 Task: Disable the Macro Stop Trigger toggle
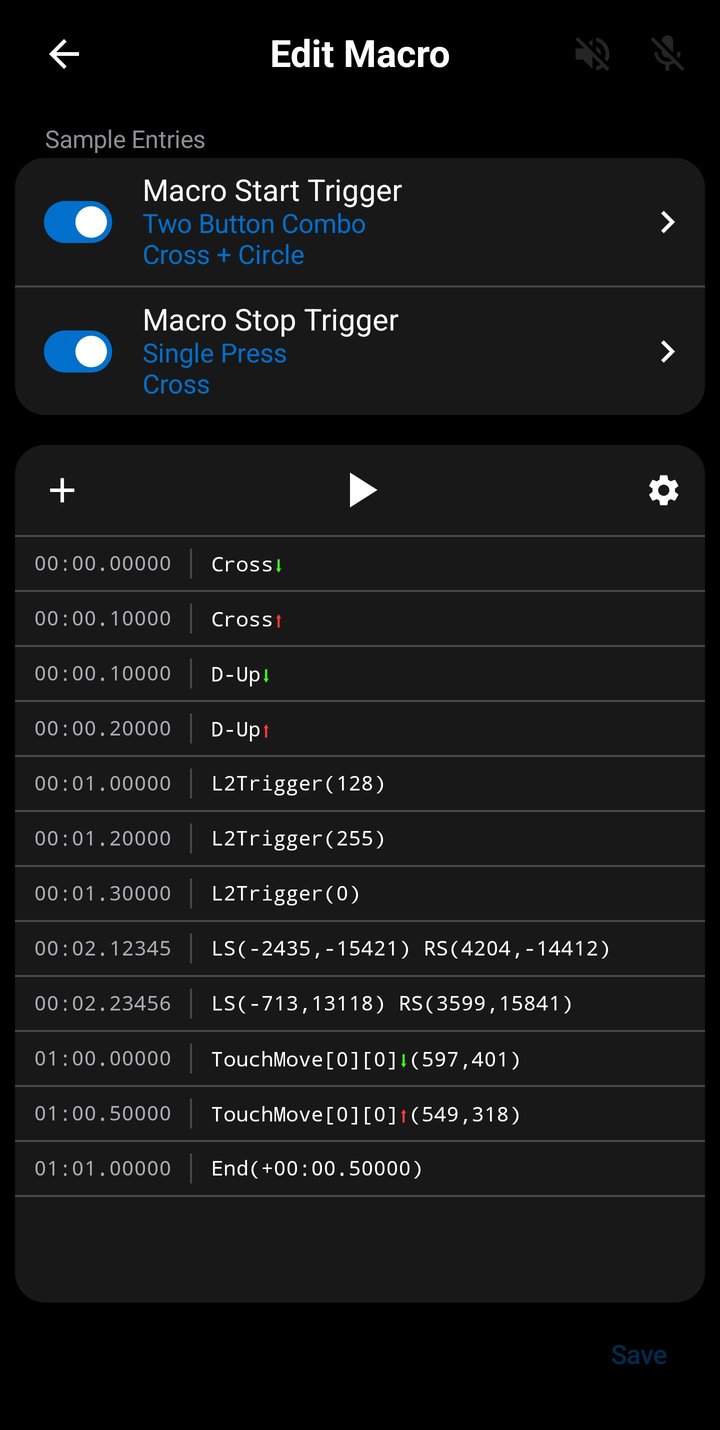click(78, 352)
